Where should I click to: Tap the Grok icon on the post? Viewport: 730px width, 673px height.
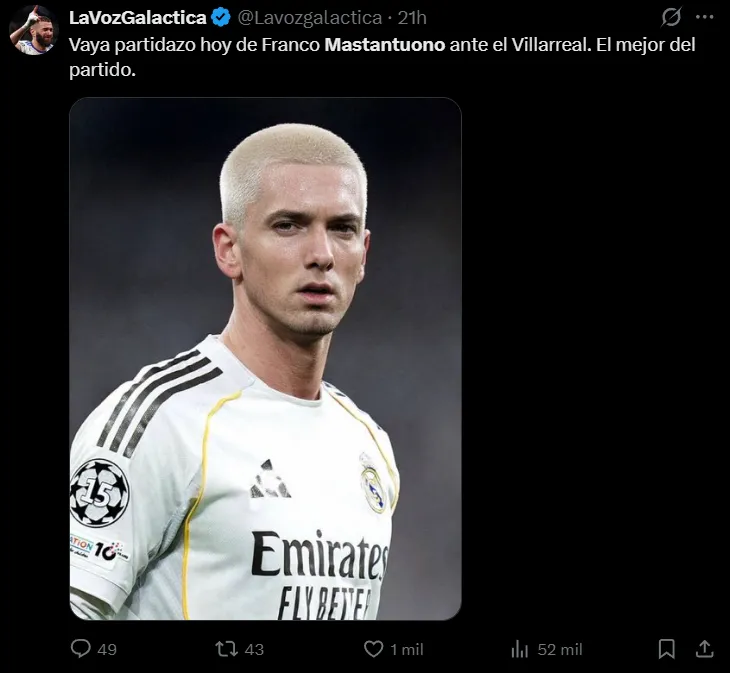click(x=672, y=17)
